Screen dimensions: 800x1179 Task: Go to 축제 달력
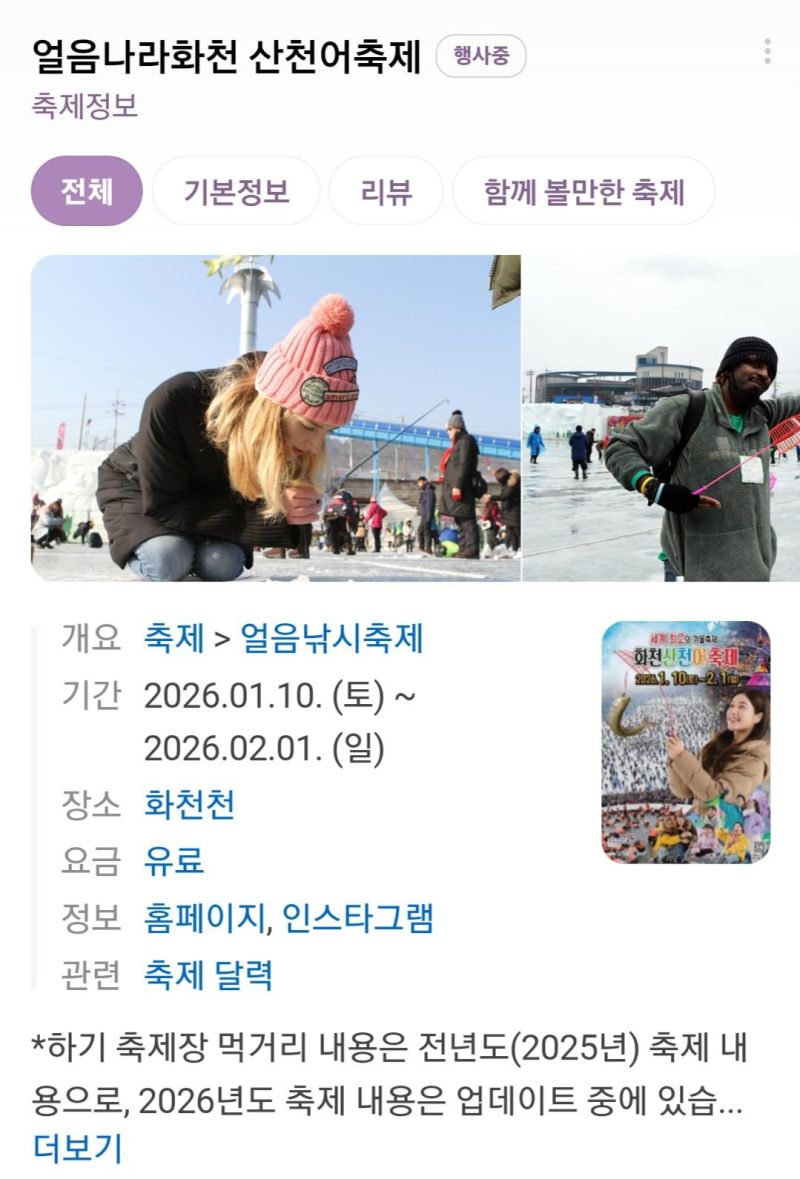point(208,973)
